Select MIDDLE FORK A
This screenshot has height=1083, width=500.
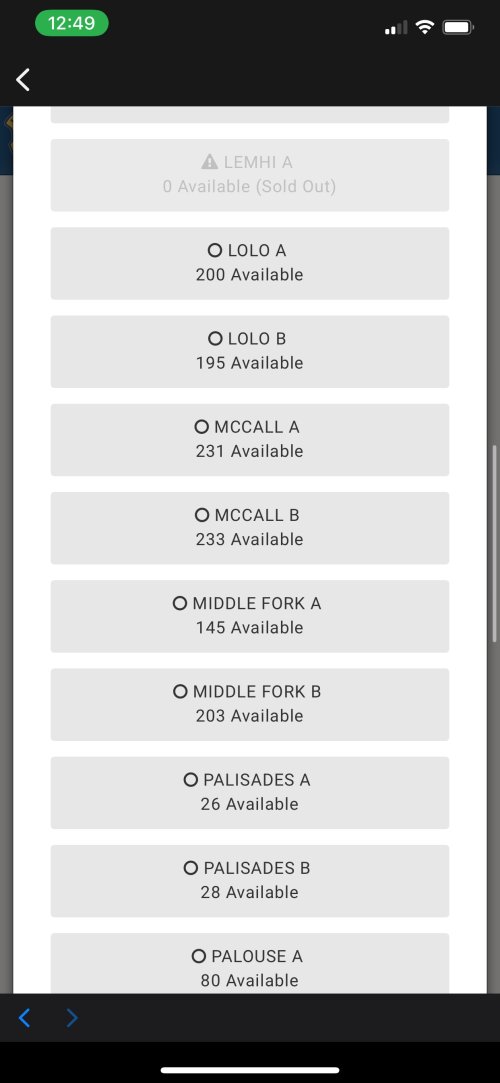click(249, 616)
